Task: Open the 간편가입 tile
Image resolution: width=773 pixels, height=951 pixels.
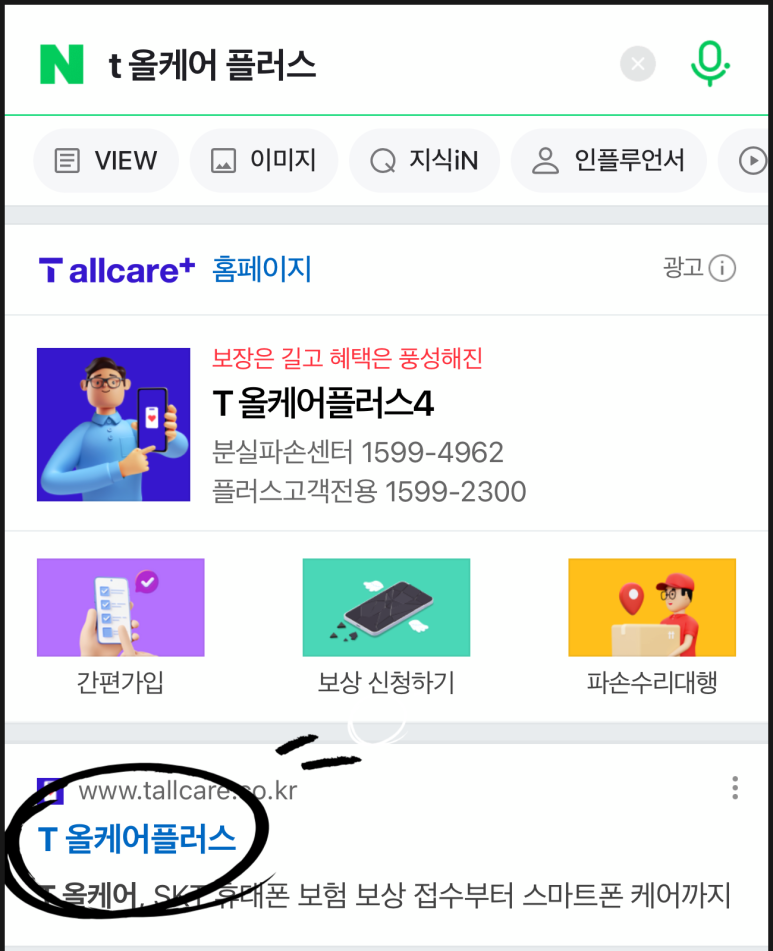Action: tap(120, 626)
